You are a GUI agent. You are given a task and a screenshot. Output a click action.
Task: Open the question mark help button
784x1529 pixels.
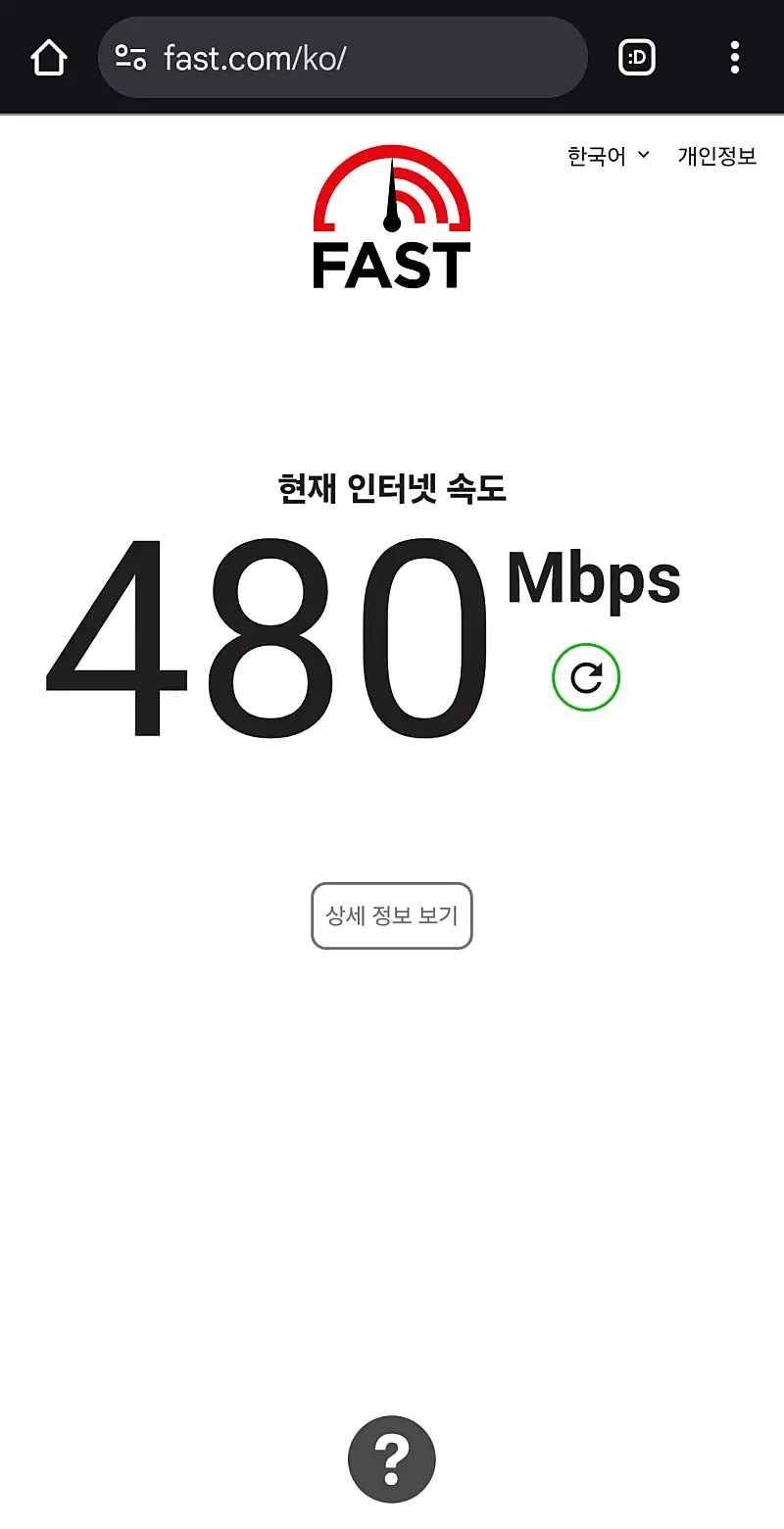pyautogui.click(x=392, y=1458)
